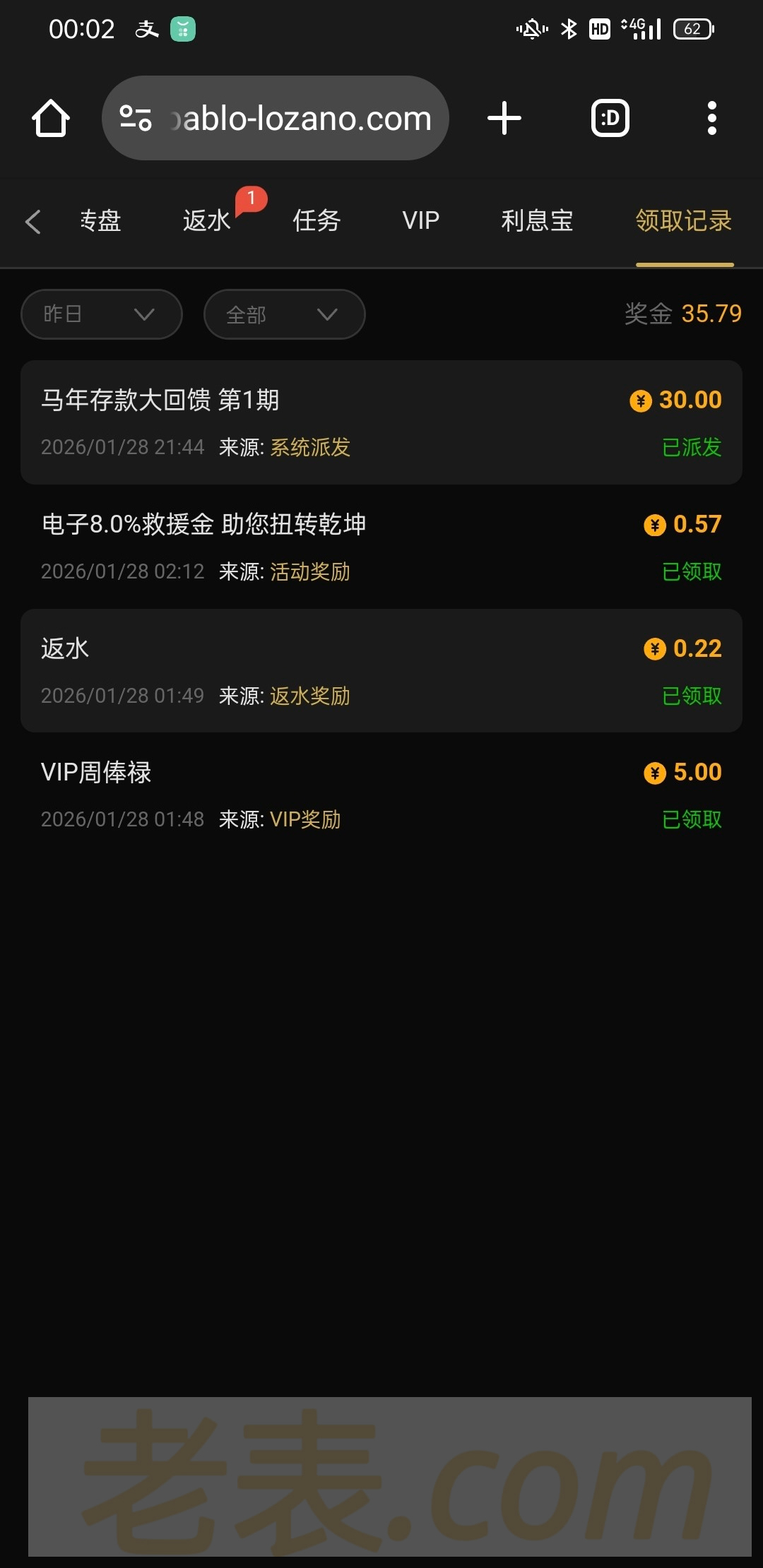Select the 领取记录 tab
Viewport: 763px width, 1568px height.
[683, 221]
